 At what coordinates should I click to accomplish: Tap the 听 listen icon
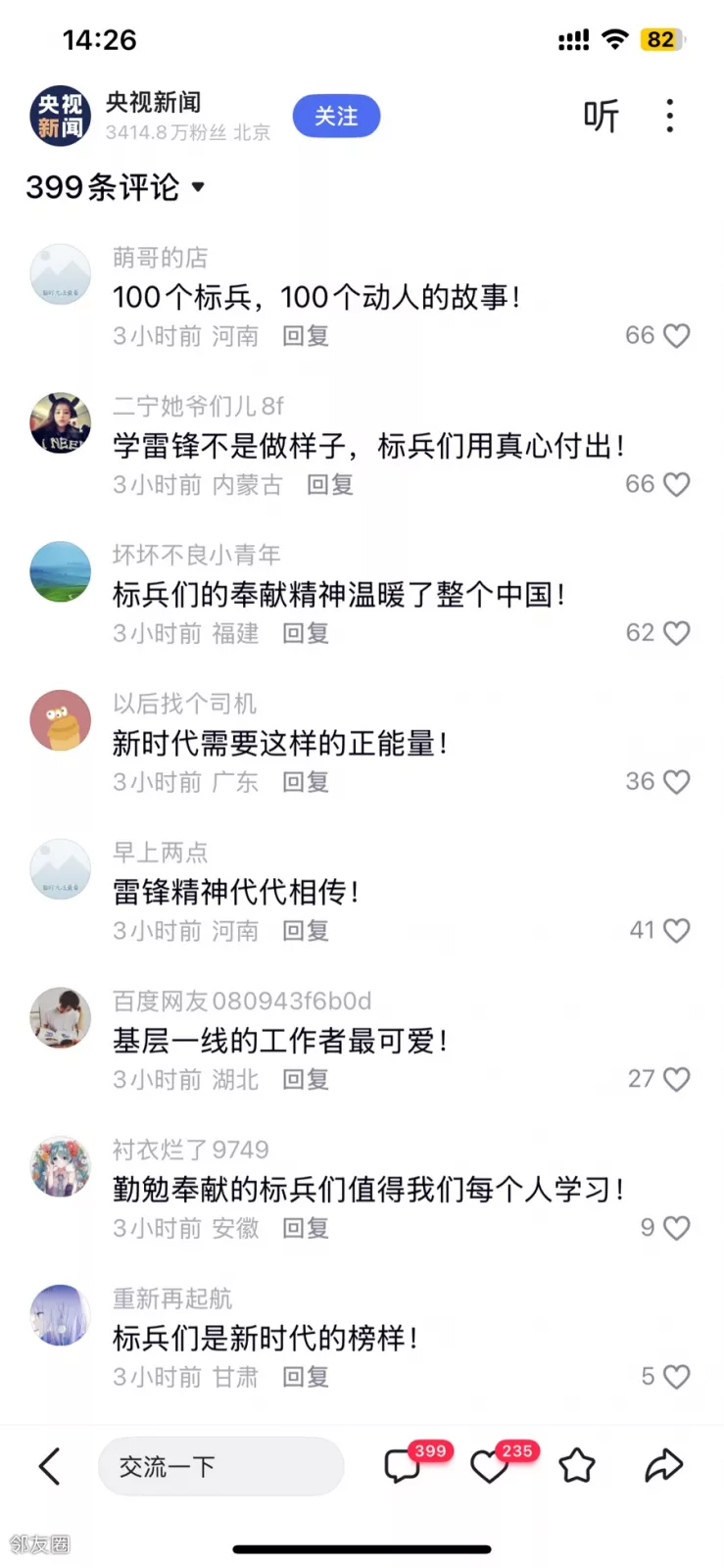tap(601, 117)
